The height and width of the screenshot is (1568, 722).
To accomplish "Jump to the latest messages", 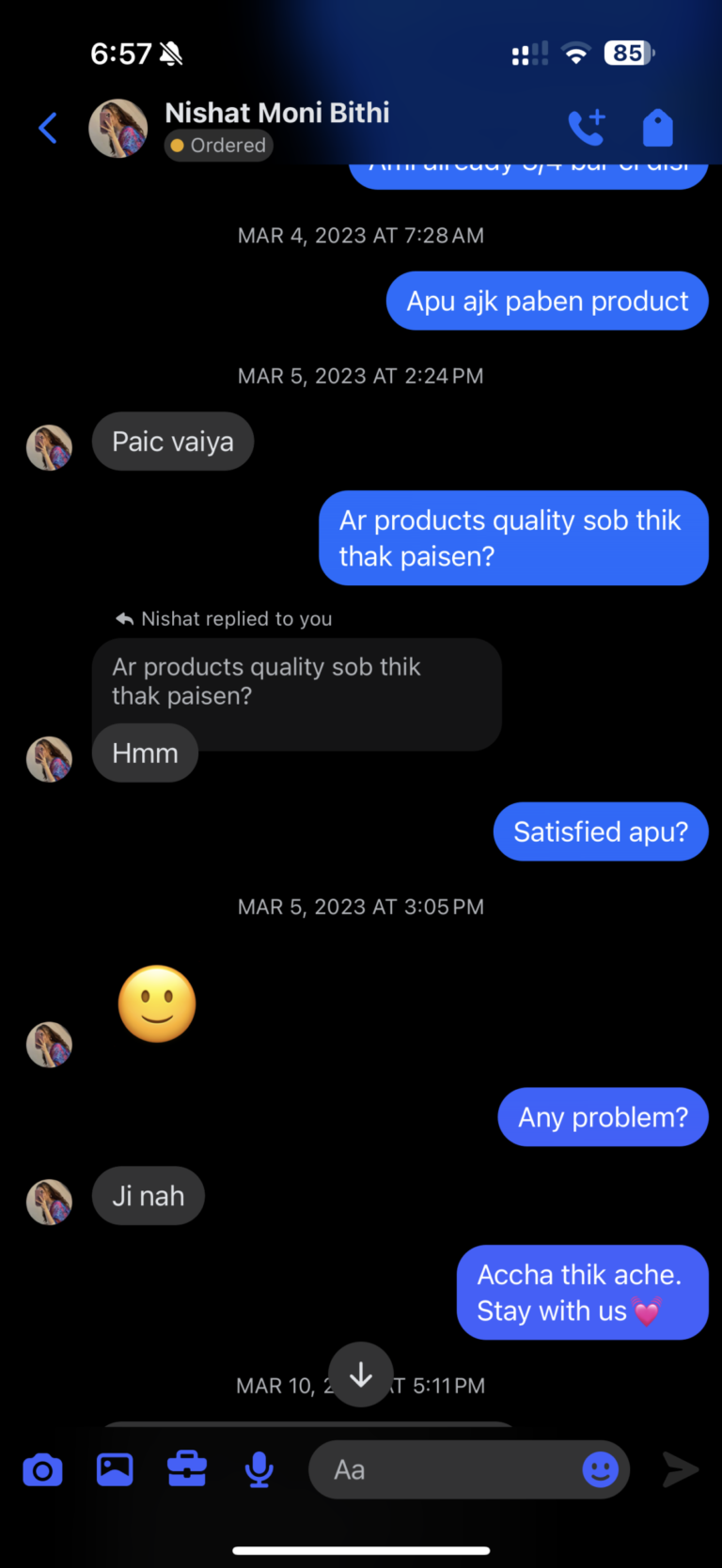I will 361,1374.
